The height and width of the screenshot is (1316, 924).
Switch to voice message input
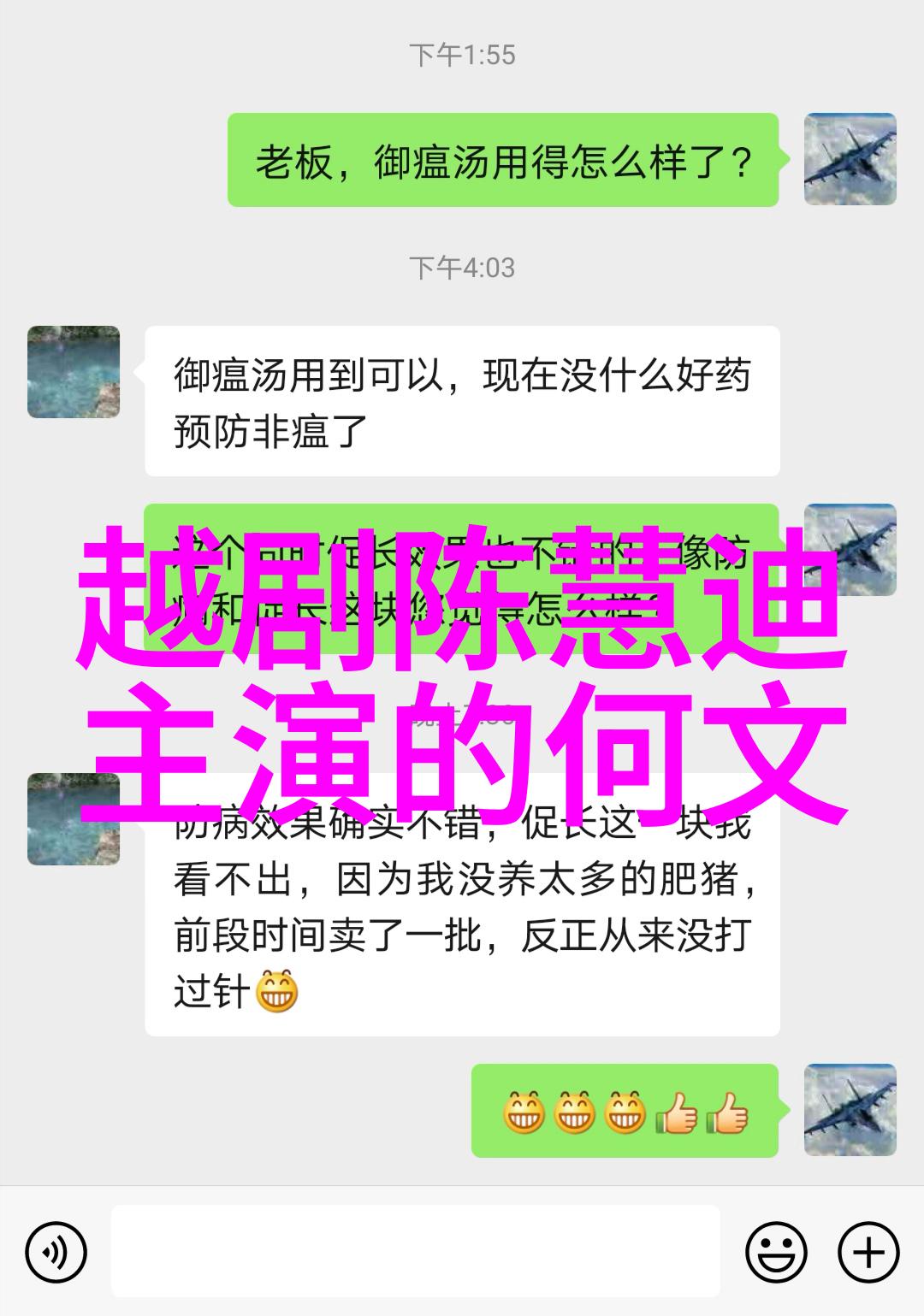56,1253
